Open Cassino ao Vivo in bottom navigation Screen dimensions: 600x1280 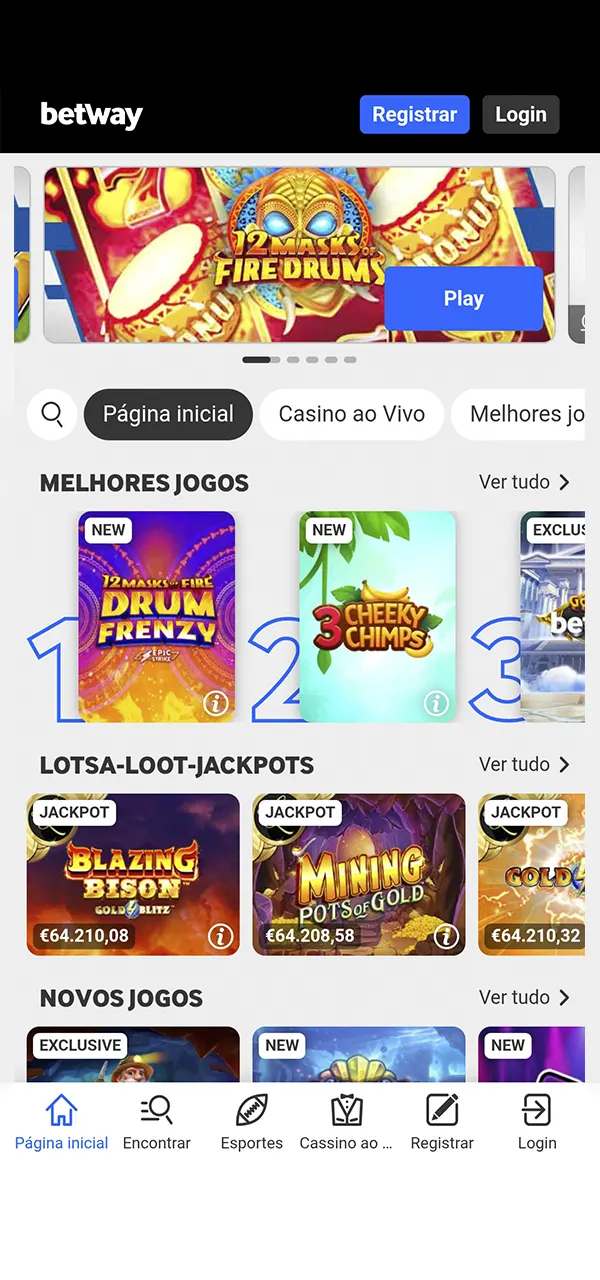pos(346,1122)
